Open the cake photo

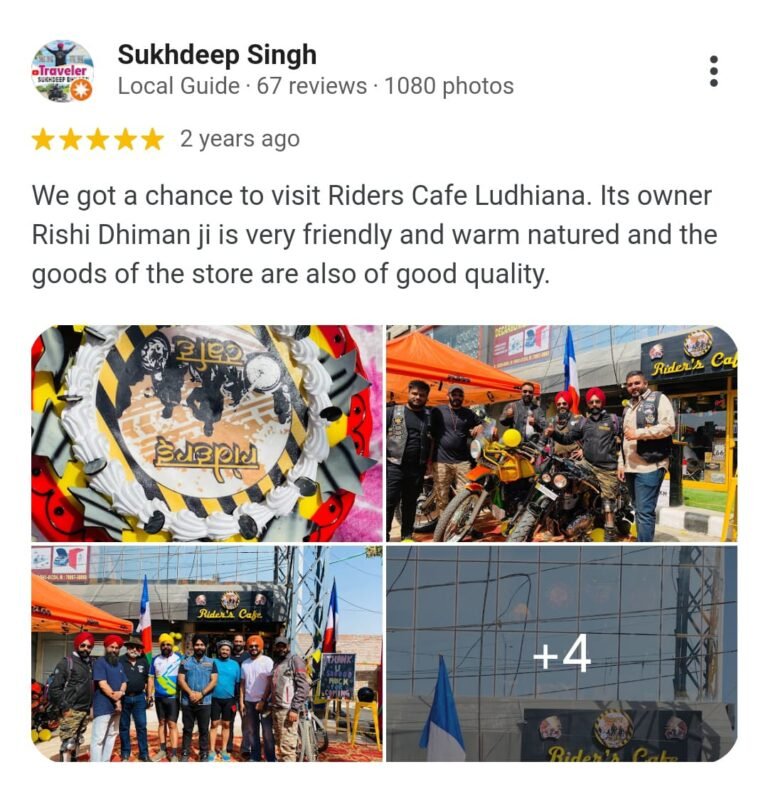(207, 433)
